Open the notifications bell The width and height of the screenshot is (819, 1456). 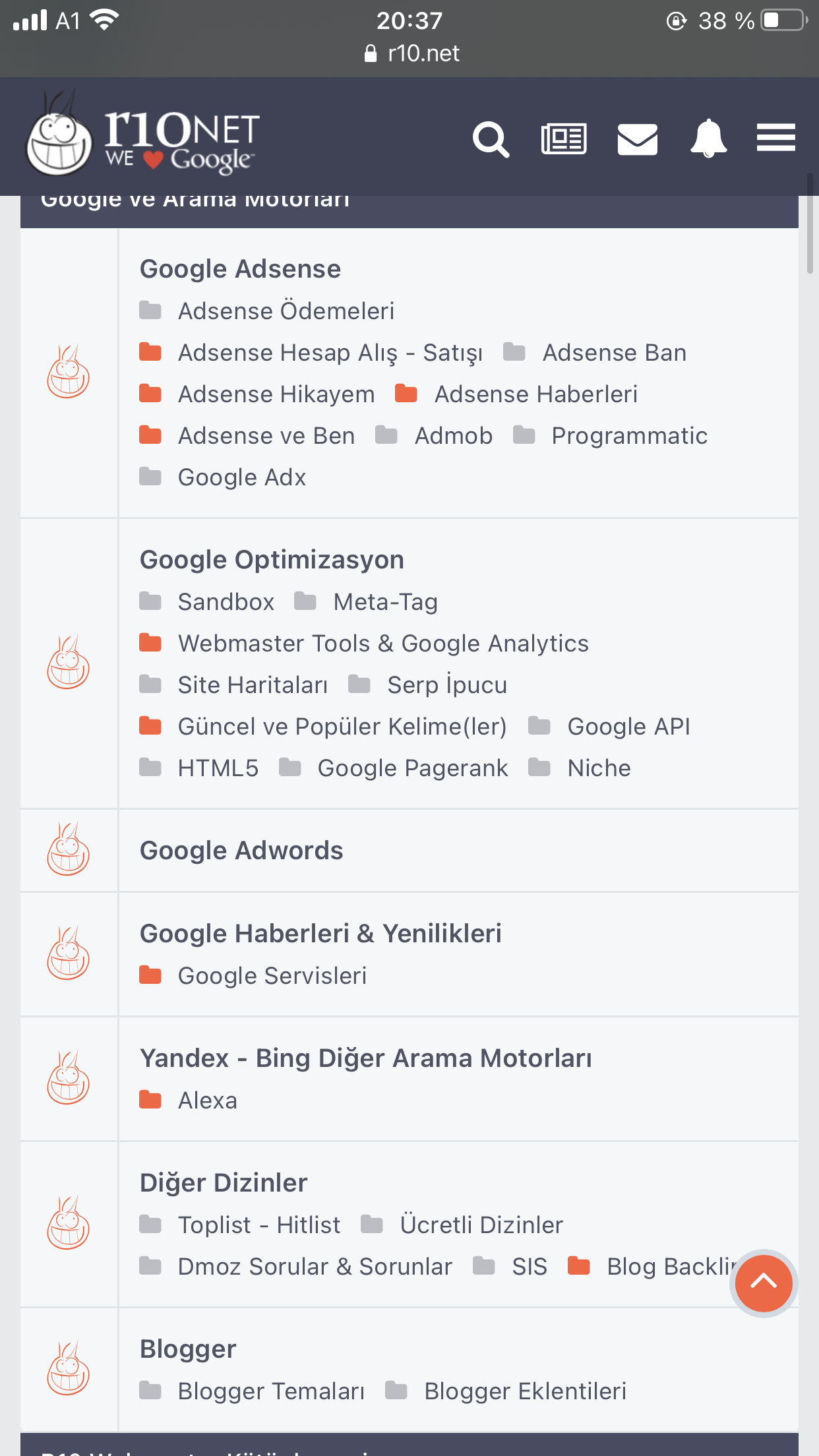pos(709,138)
